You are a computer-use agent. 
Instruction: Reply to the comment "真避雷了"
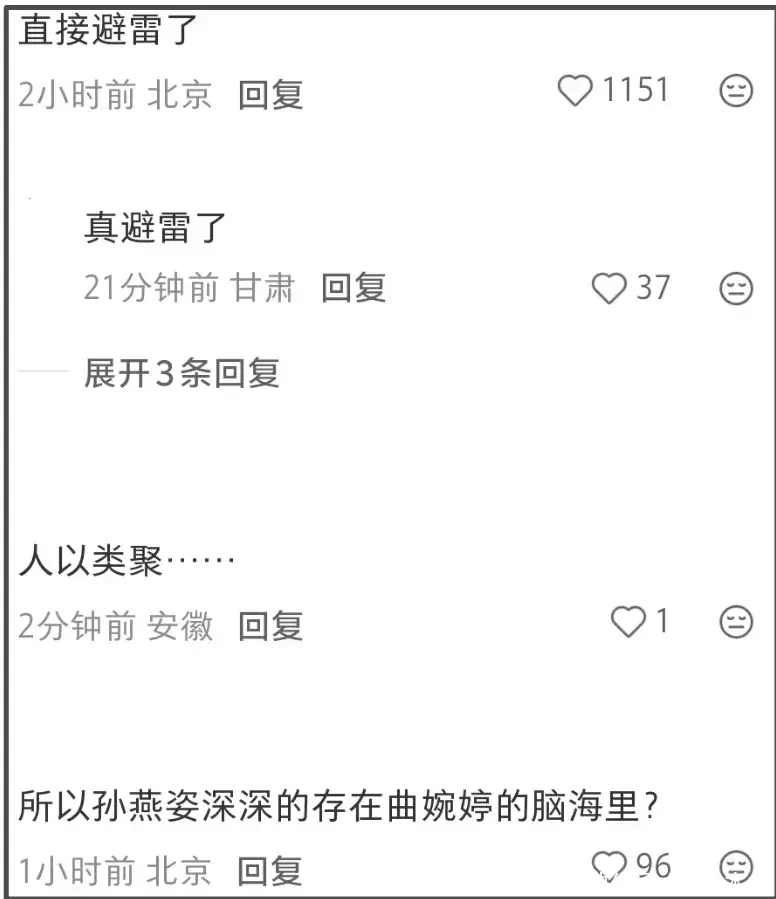click(353, 288)
